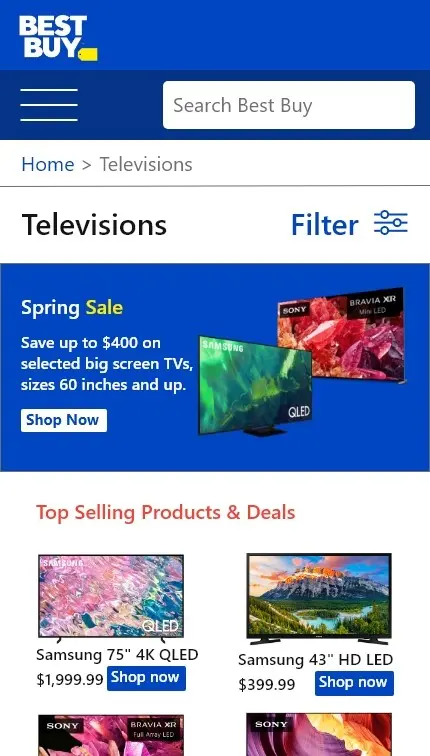This screenshot has width=430, height=756.
Task: Open the Filter options
Action: point(349,224)
